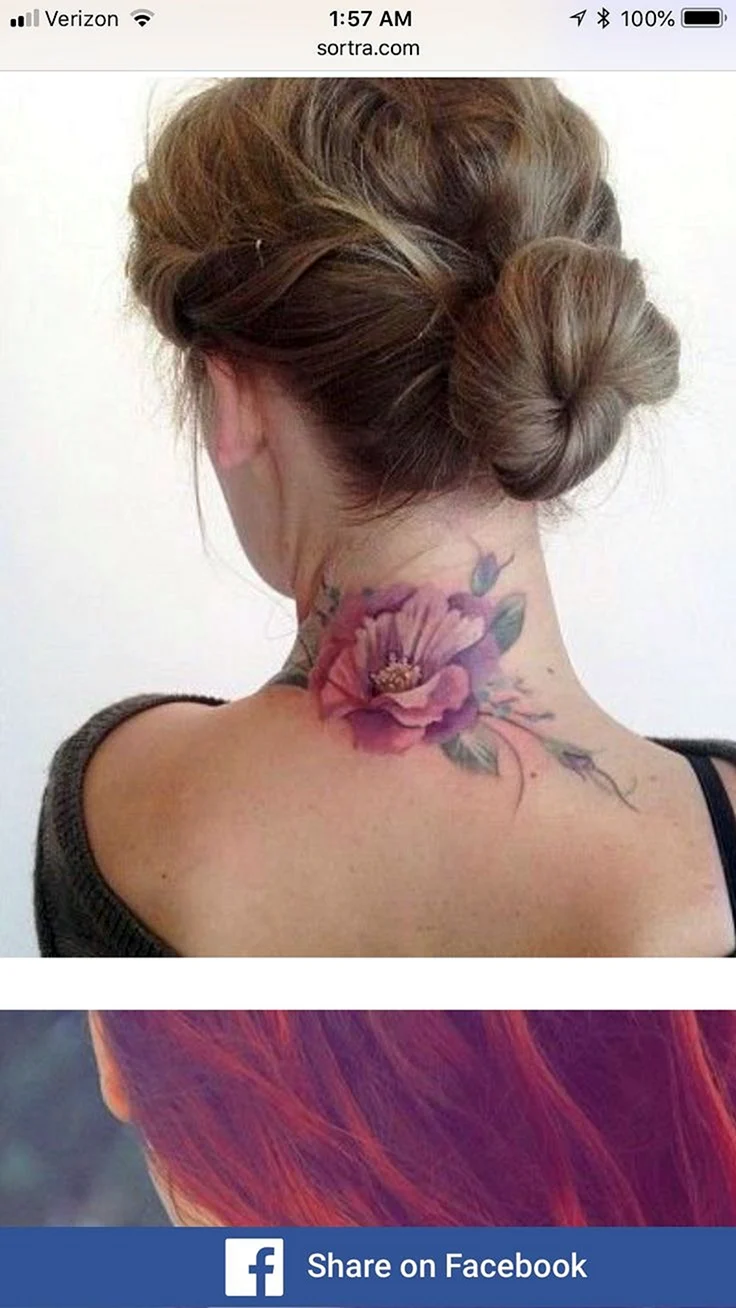This screenshot has height=1308, width=736.
Task: Share this page on Facebook
Action: pos(368,1267)
